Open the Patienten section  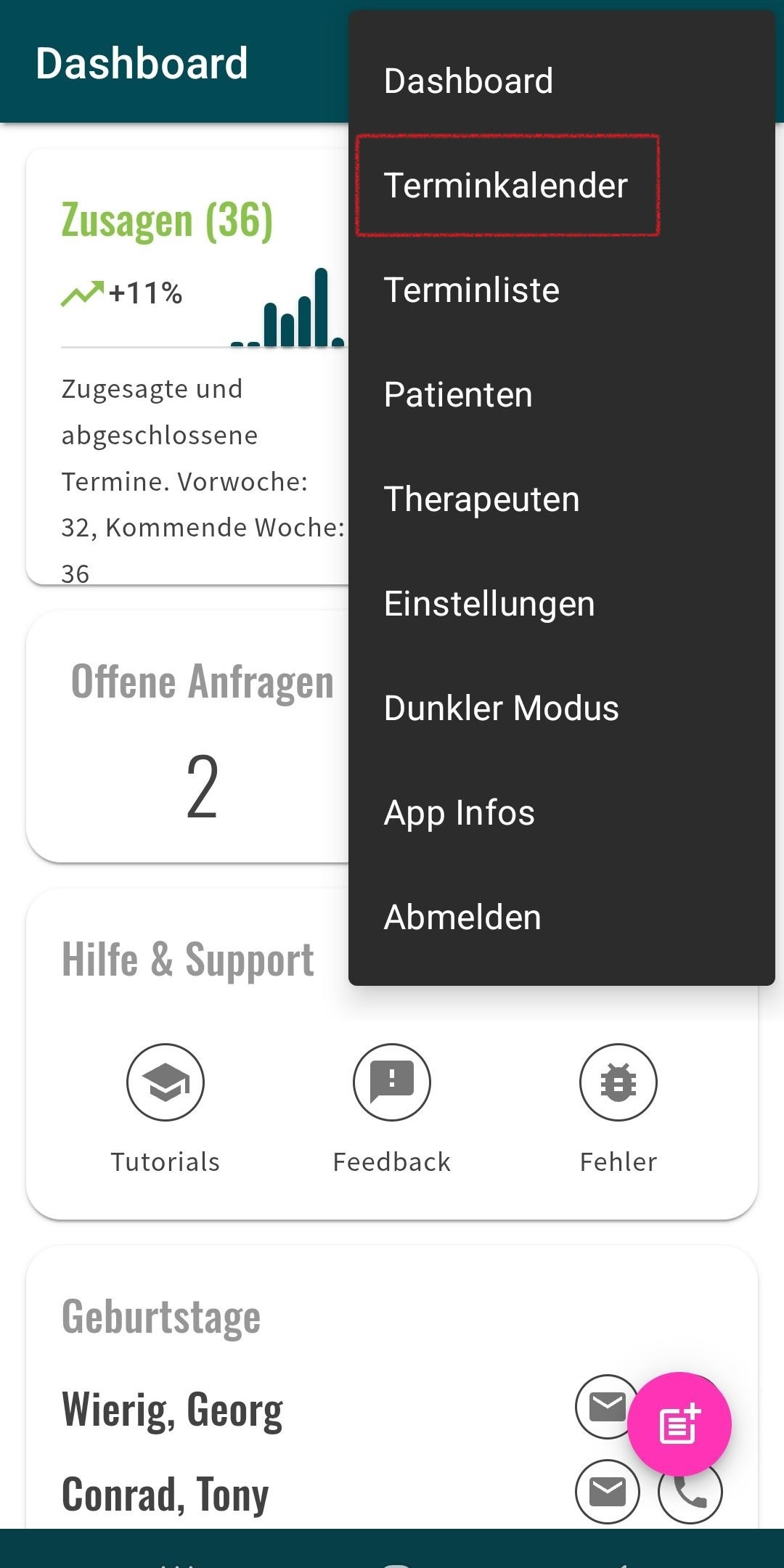(458, 395)
